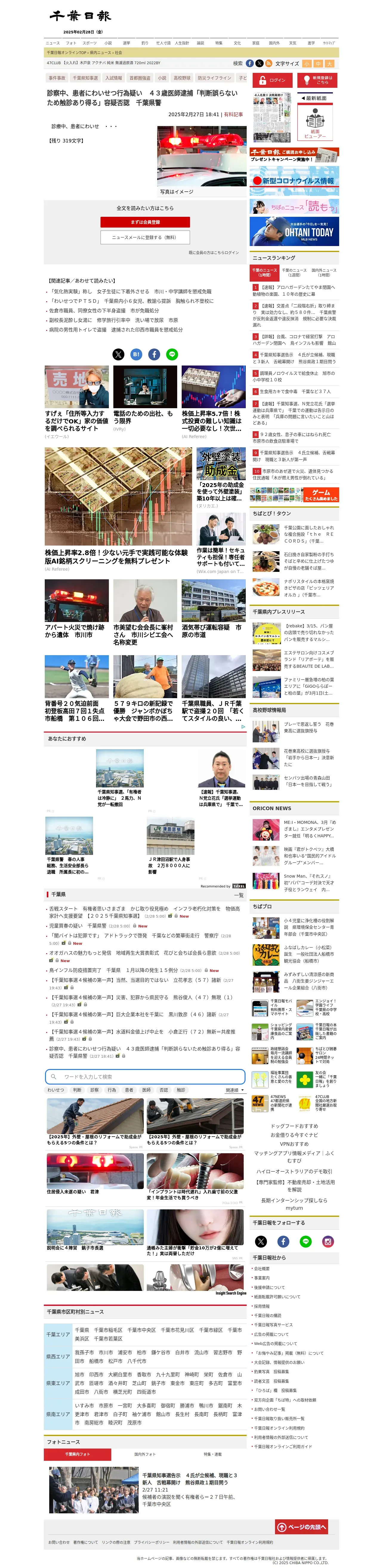The height and width of the screenshot is (1568, 383).
Task: Jump back with ページの先頭へ button
Action: click(x=302, y=1526)
